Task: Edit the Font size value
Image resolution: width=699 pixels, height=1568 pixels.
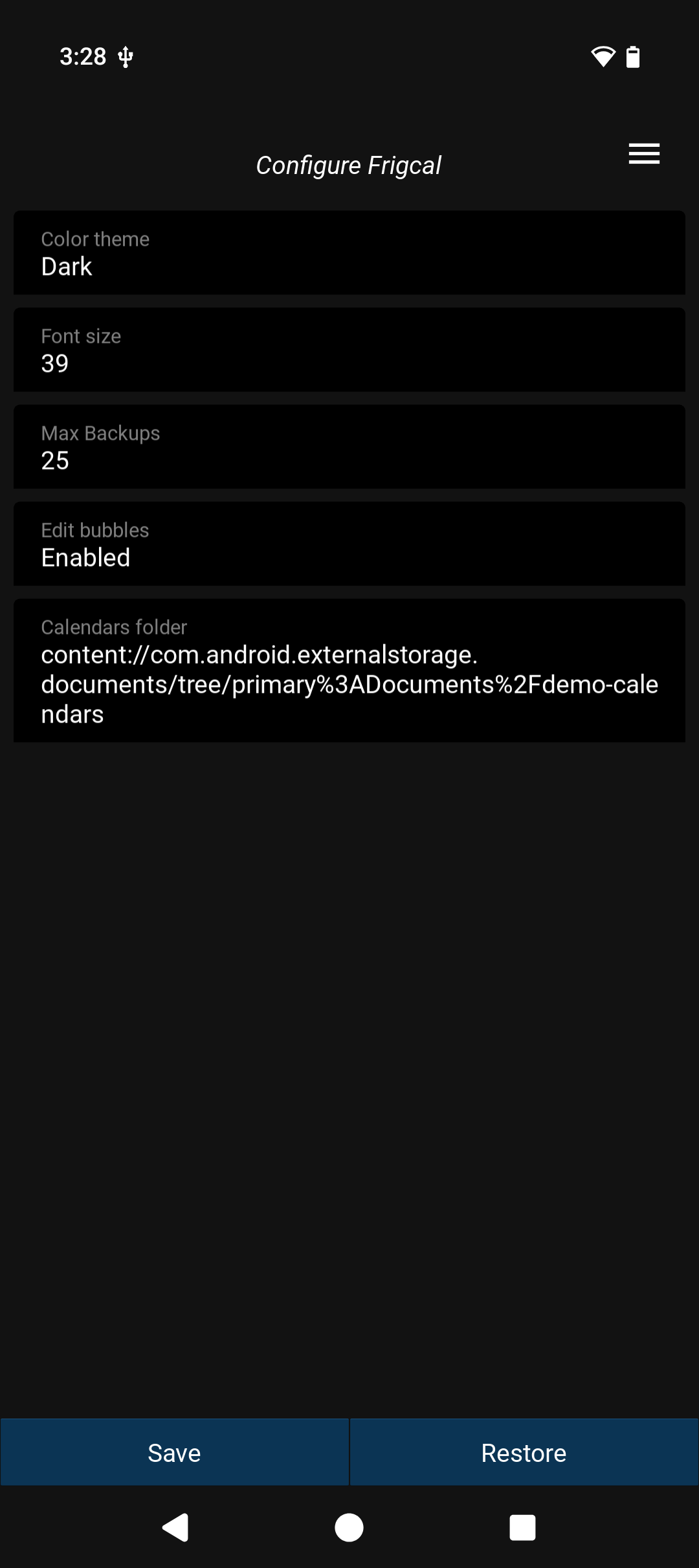Action: [x=349, y=350]
